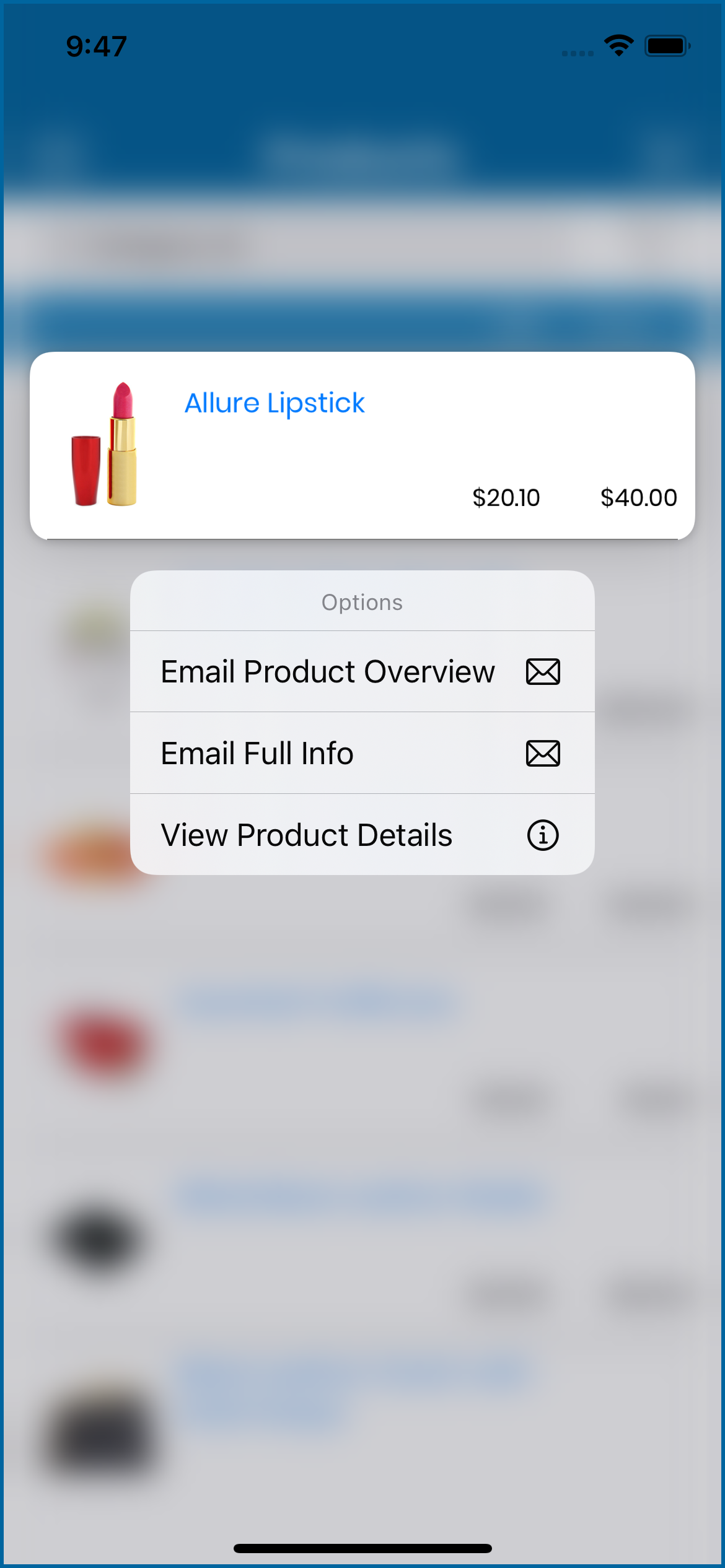The width and height of the screenshot is (725, 1568).
Task: Tap the Allure Lipstick preview card
Action: click(x=361, y=446)
